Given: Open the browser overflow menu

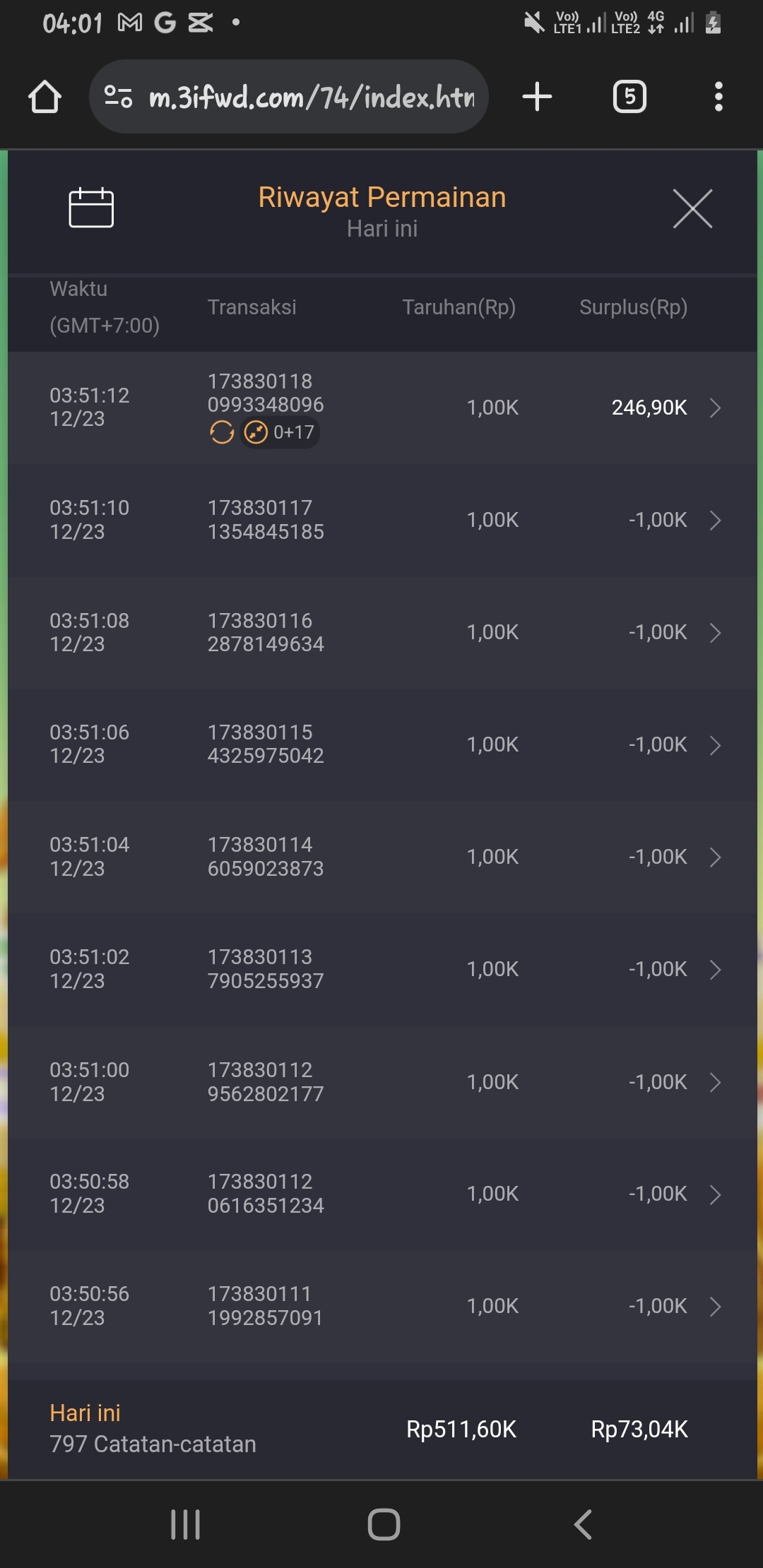Looking at the screenshot, I should click(718, 97).
